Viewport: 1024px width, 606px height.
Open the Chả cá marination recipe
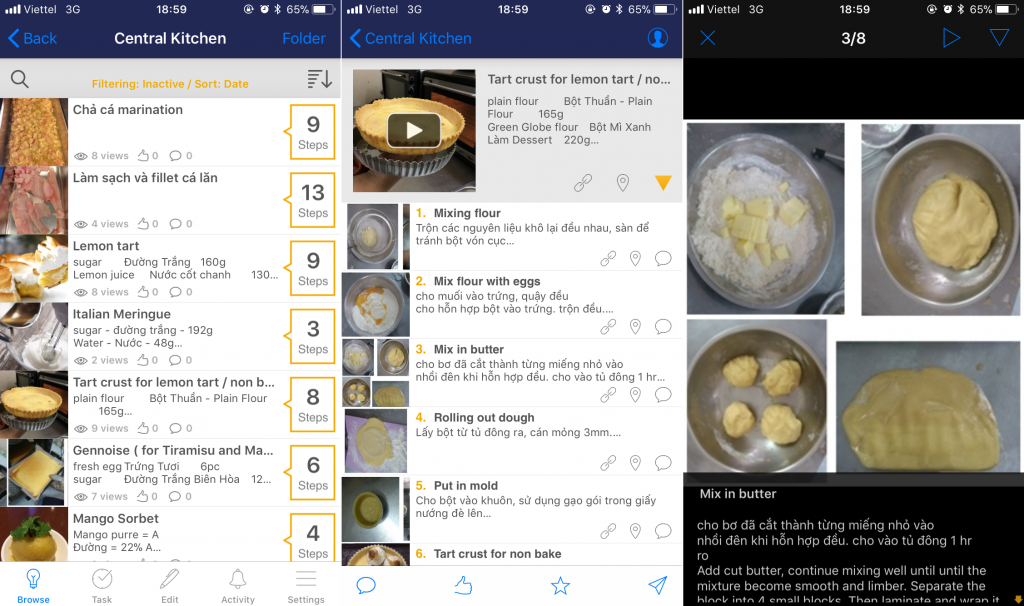click(x=128, y=110)
